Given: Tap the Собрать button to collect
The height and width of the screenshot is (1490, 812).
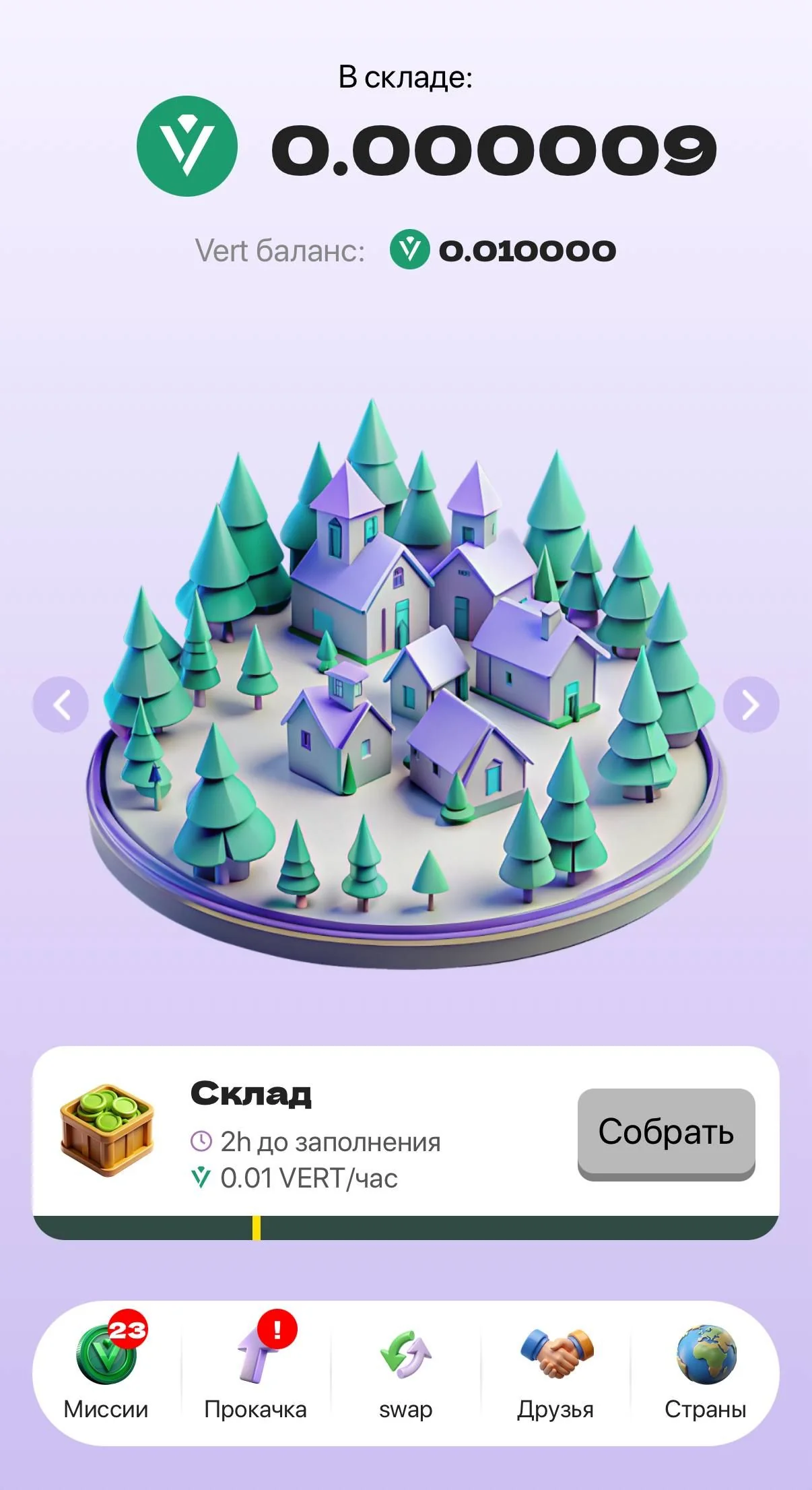Looking at the screenshot, I should point(666,1134).
